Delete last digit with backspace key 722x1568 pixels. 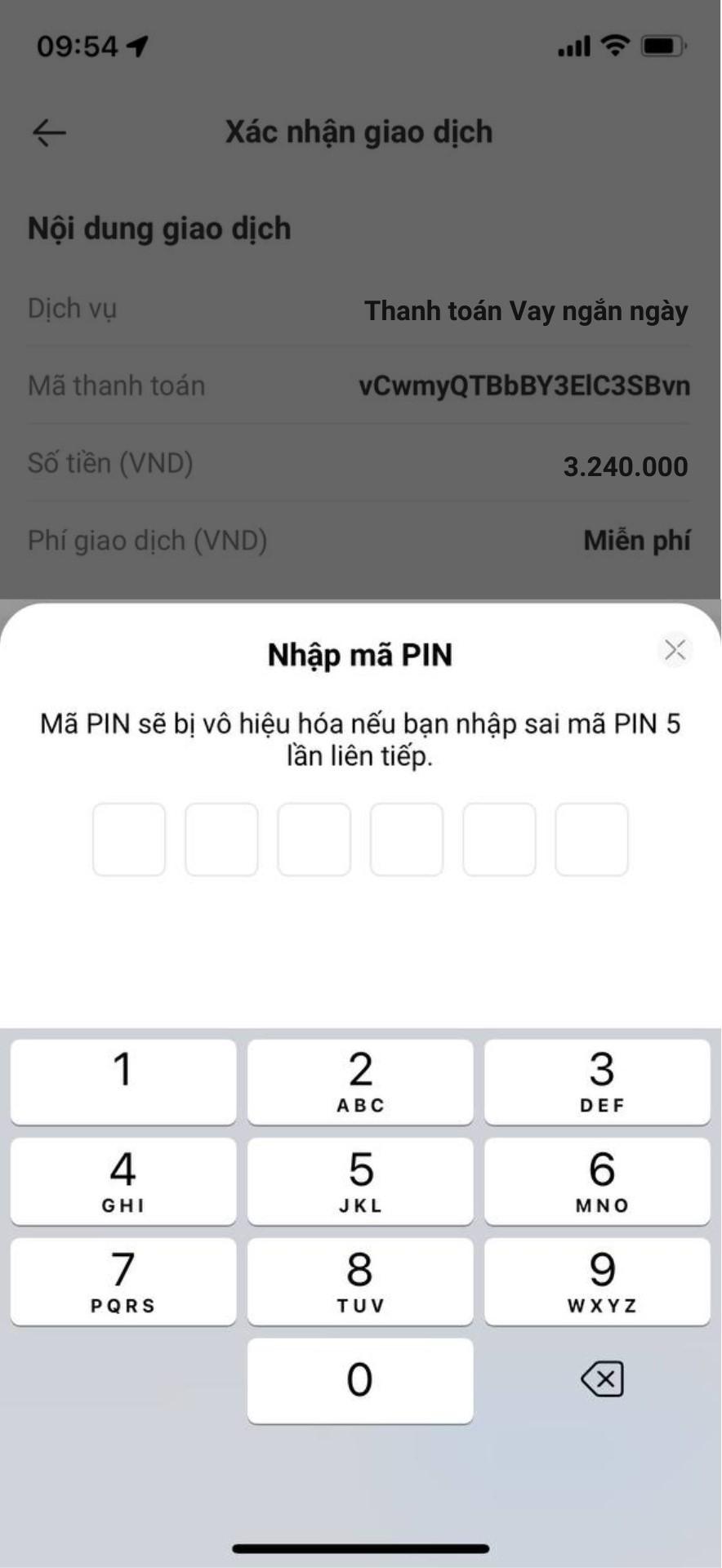(x=602, y=1379)
